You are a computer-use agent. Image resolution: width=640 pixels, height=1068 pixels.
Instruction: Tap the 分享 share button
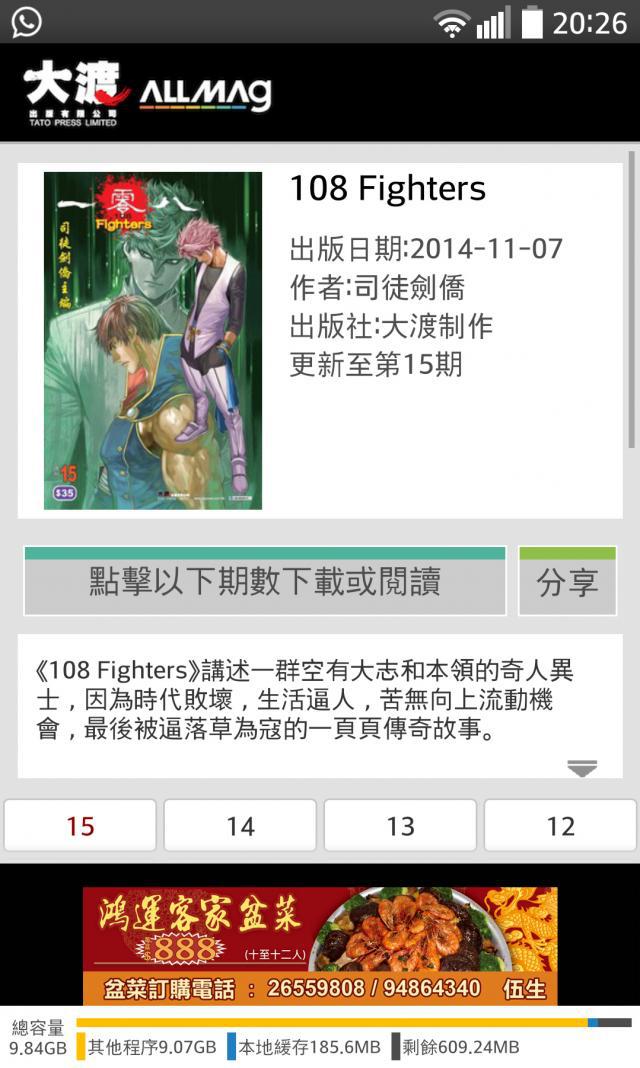click(x=567, y=582)
